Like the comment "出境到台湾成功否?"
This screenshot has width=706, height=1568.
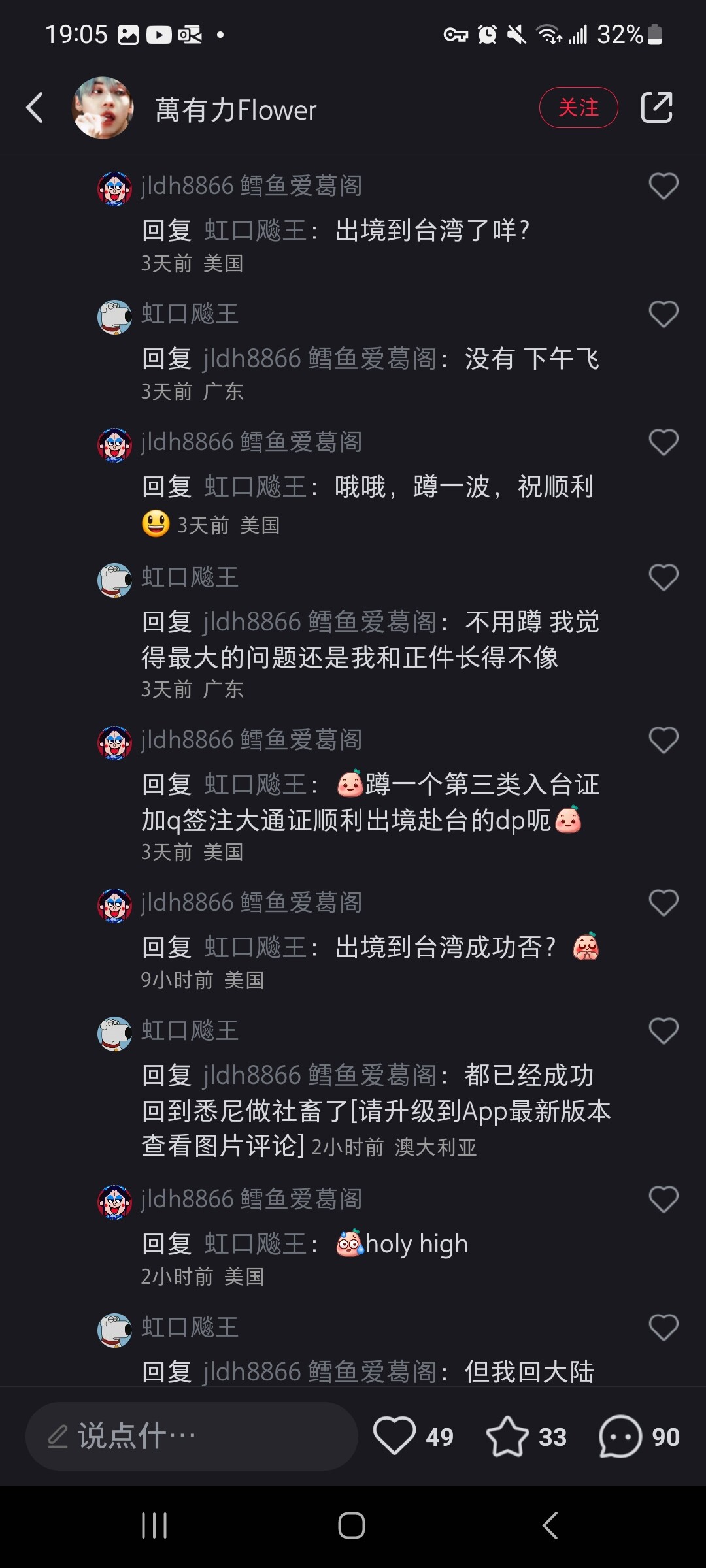click(x=663, y=903)
